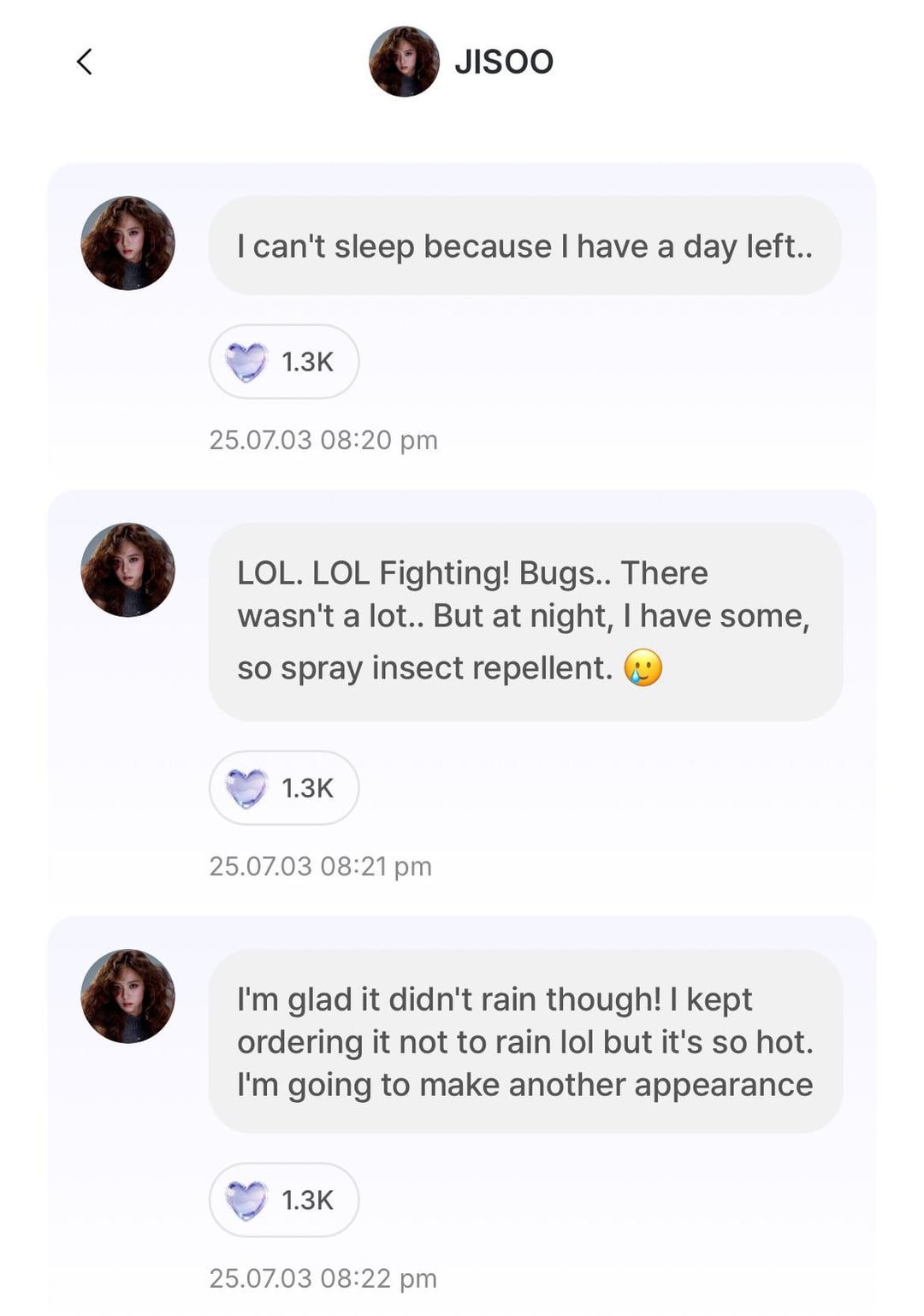This screenshot has width=924, height=1316.
Task: Tap the timestamp of the 08:21 pm message
Action: click(x=323, y=865)
